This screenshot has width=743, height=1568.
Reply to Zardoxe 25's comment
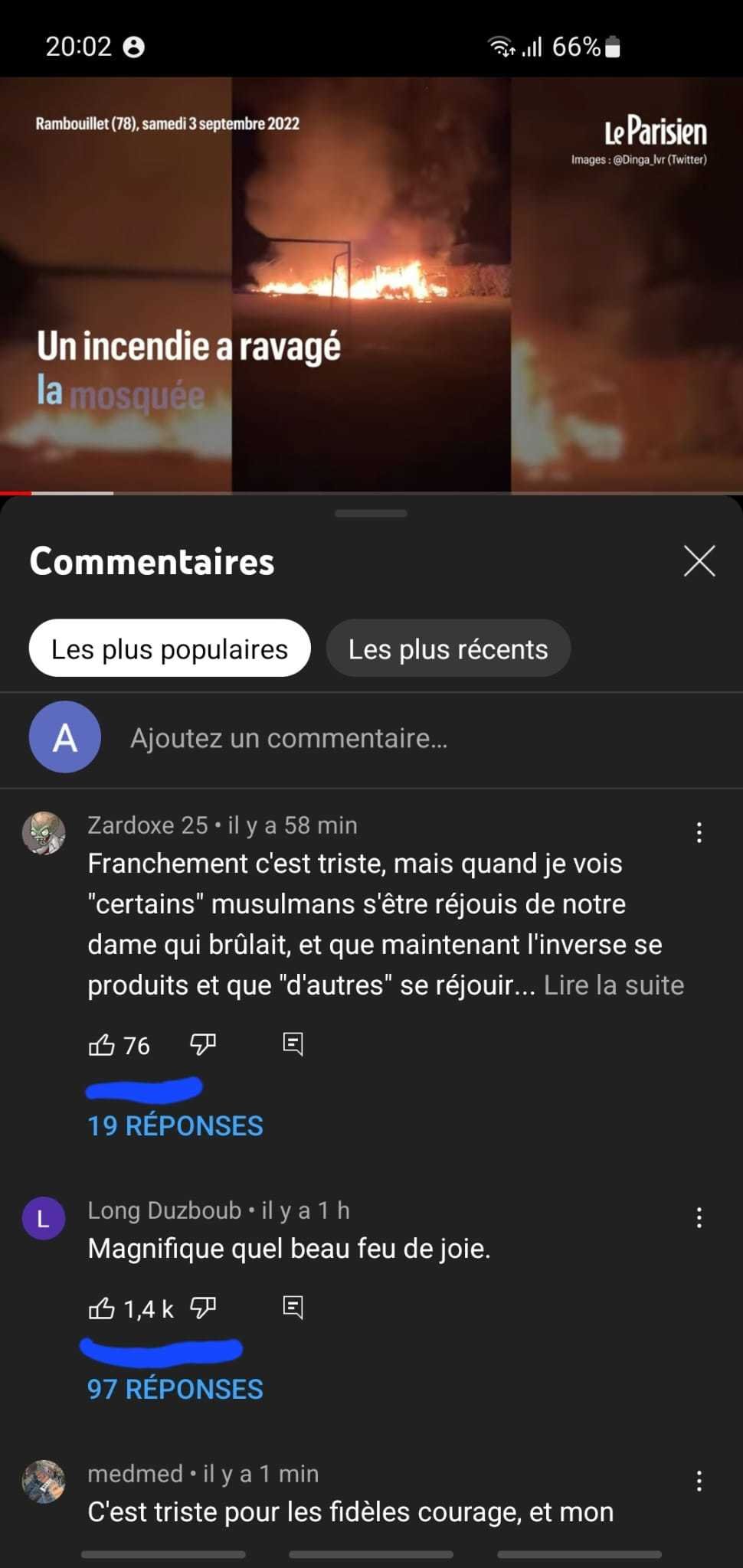click(293, 1044)
